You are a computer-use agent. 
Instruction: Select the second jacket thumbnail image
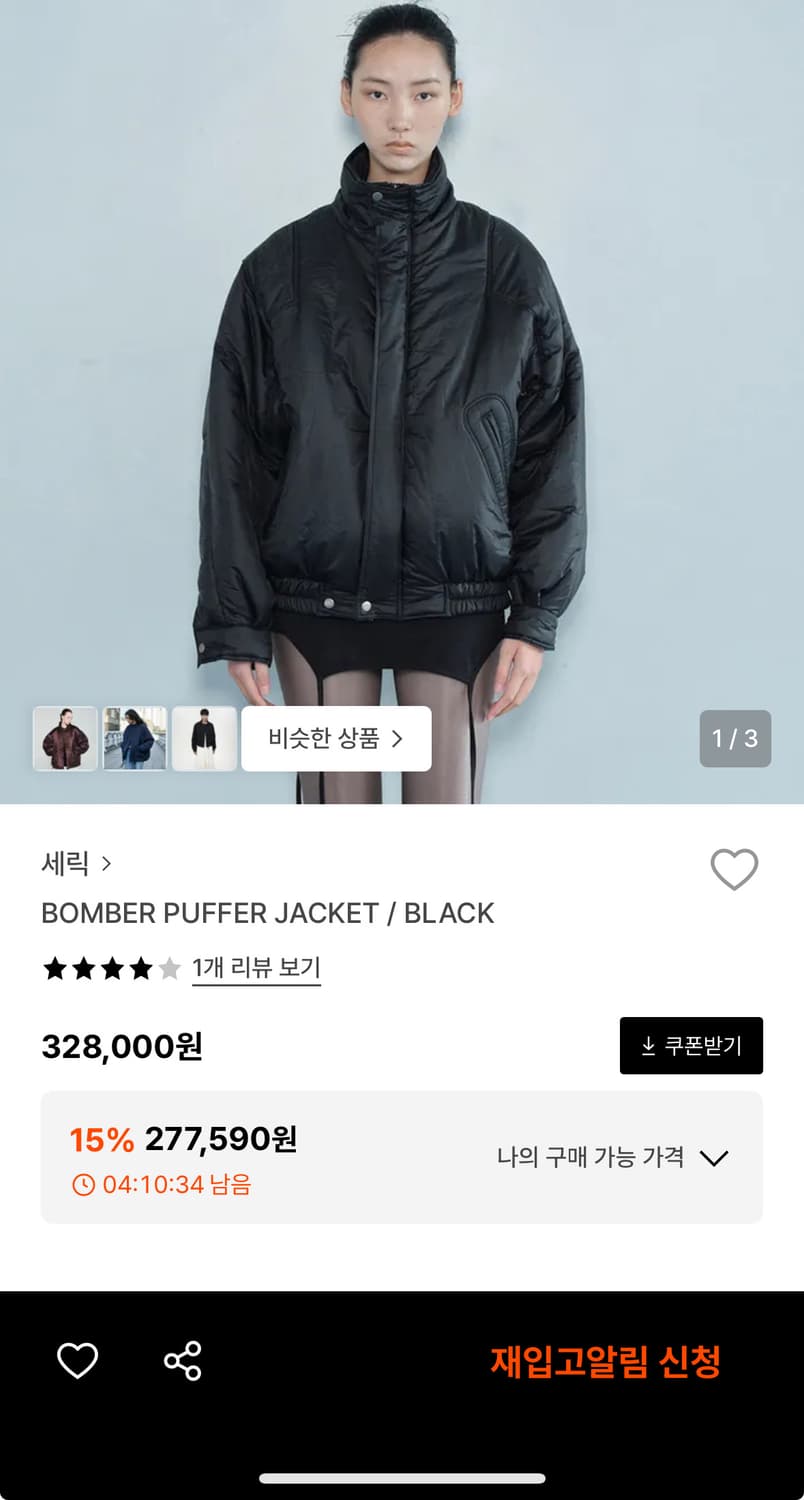click(x=135, y=738)
